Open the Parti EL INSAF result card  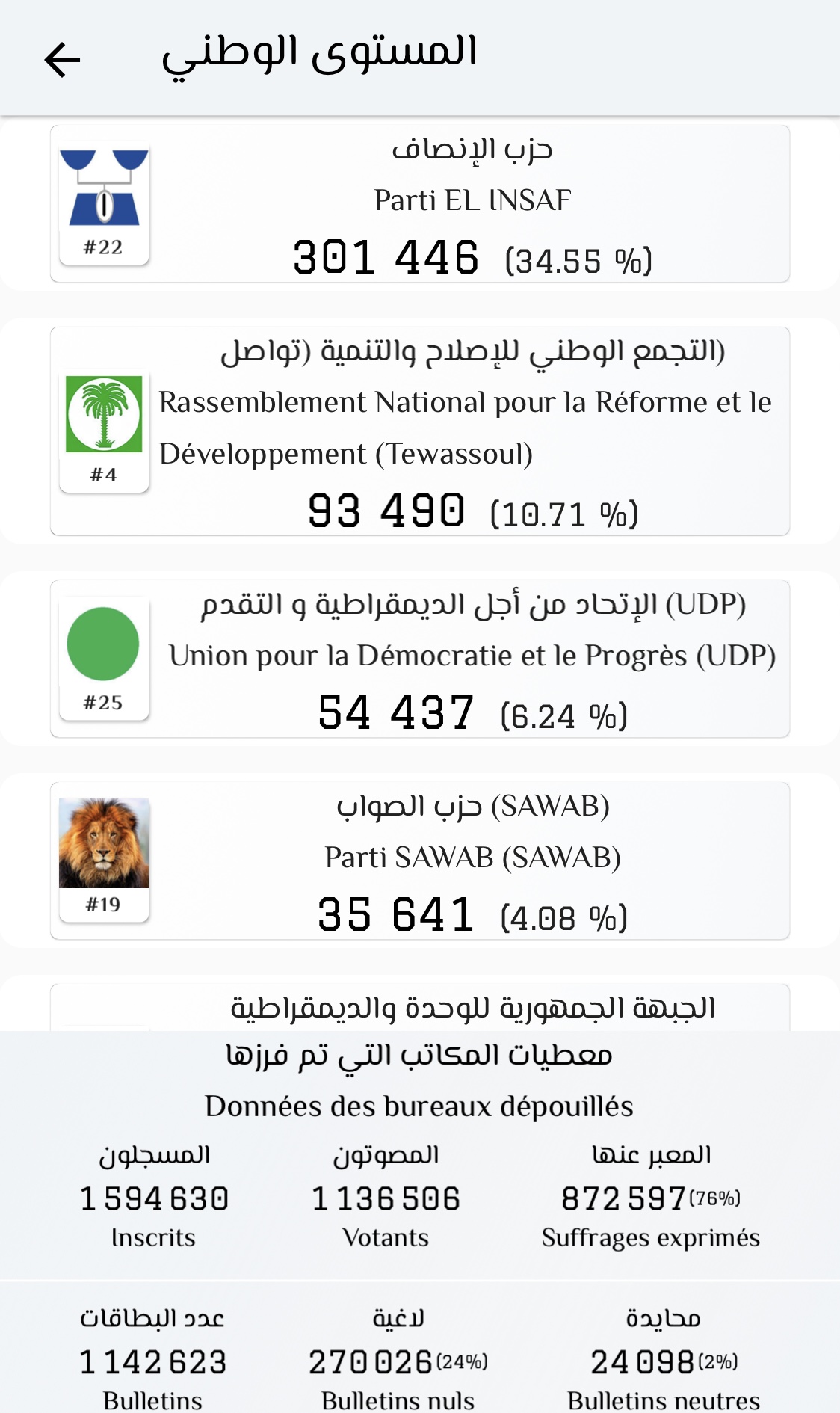coord(420,204)
